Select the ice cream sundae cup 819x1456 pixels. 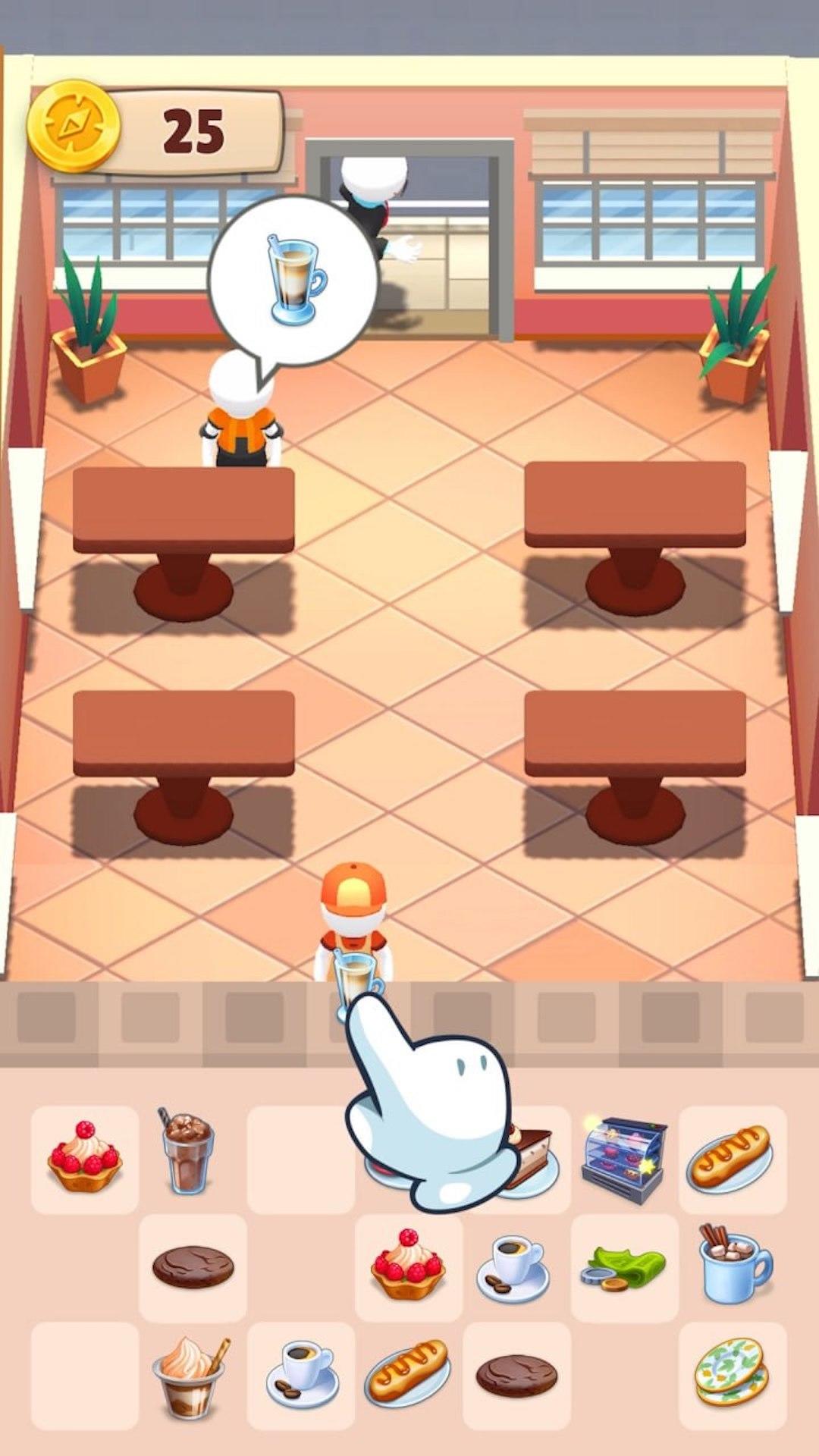[x=190, y=1376]
